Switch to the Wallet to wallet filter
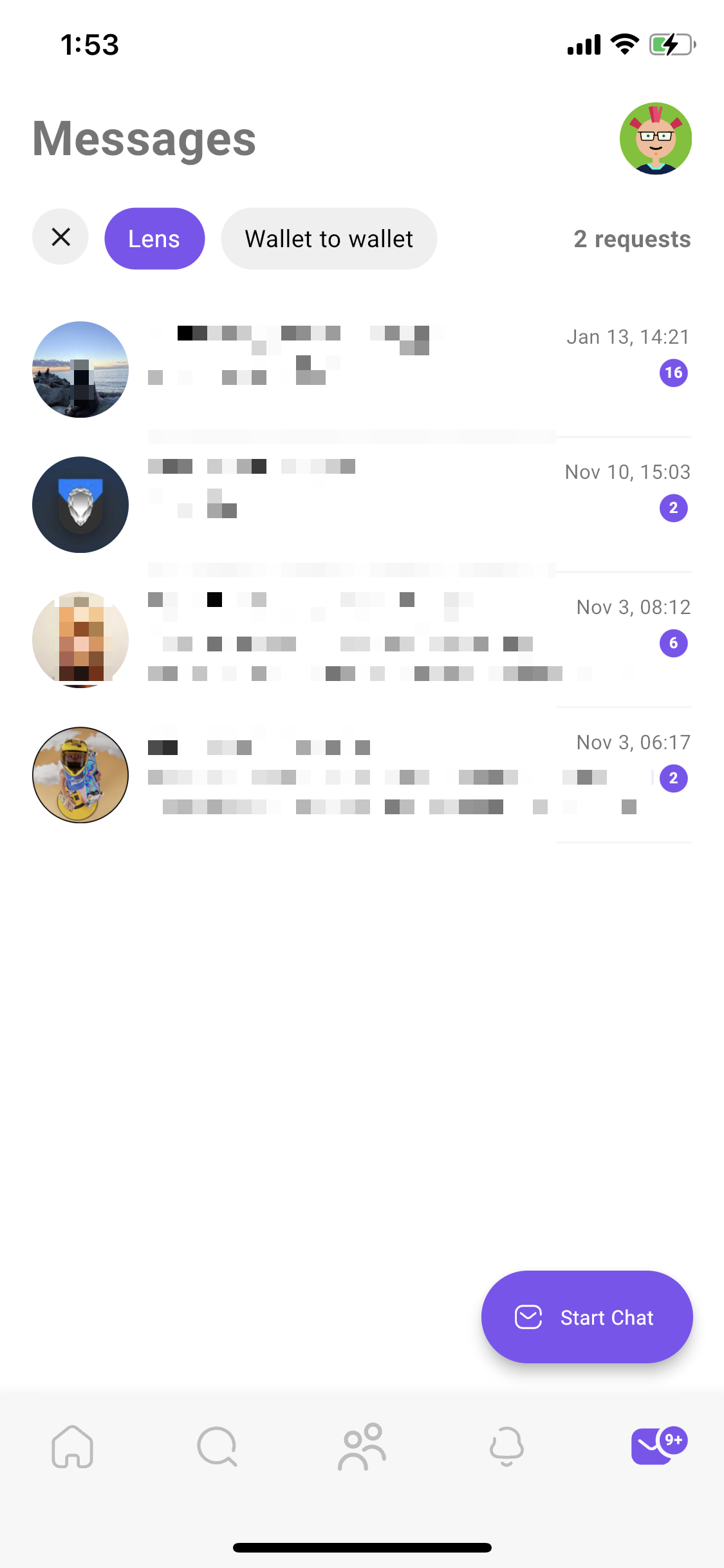Image resolution: width=724 pixels, height=1568 pixels. click(329, 239)
